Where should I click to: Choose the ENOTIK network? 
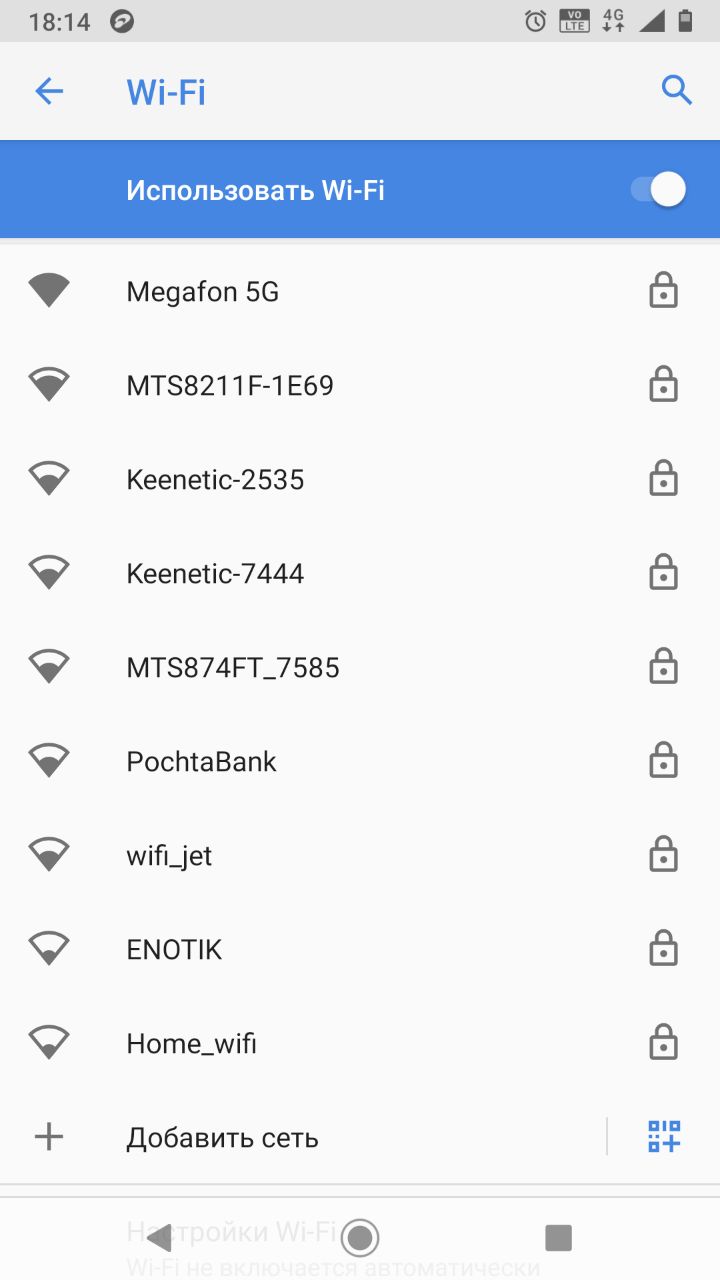point(360,950)
